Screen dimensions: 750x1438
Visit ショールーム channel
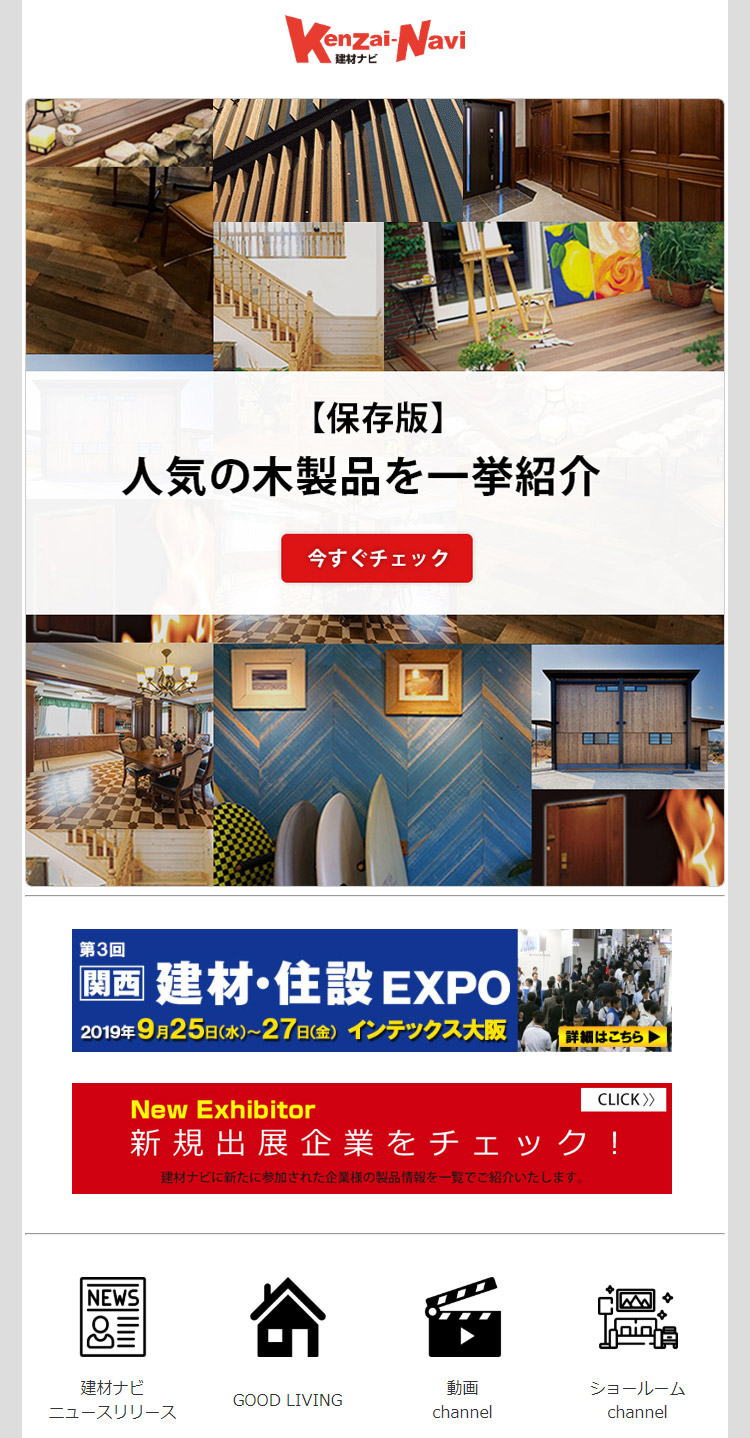pos(637,1346)
